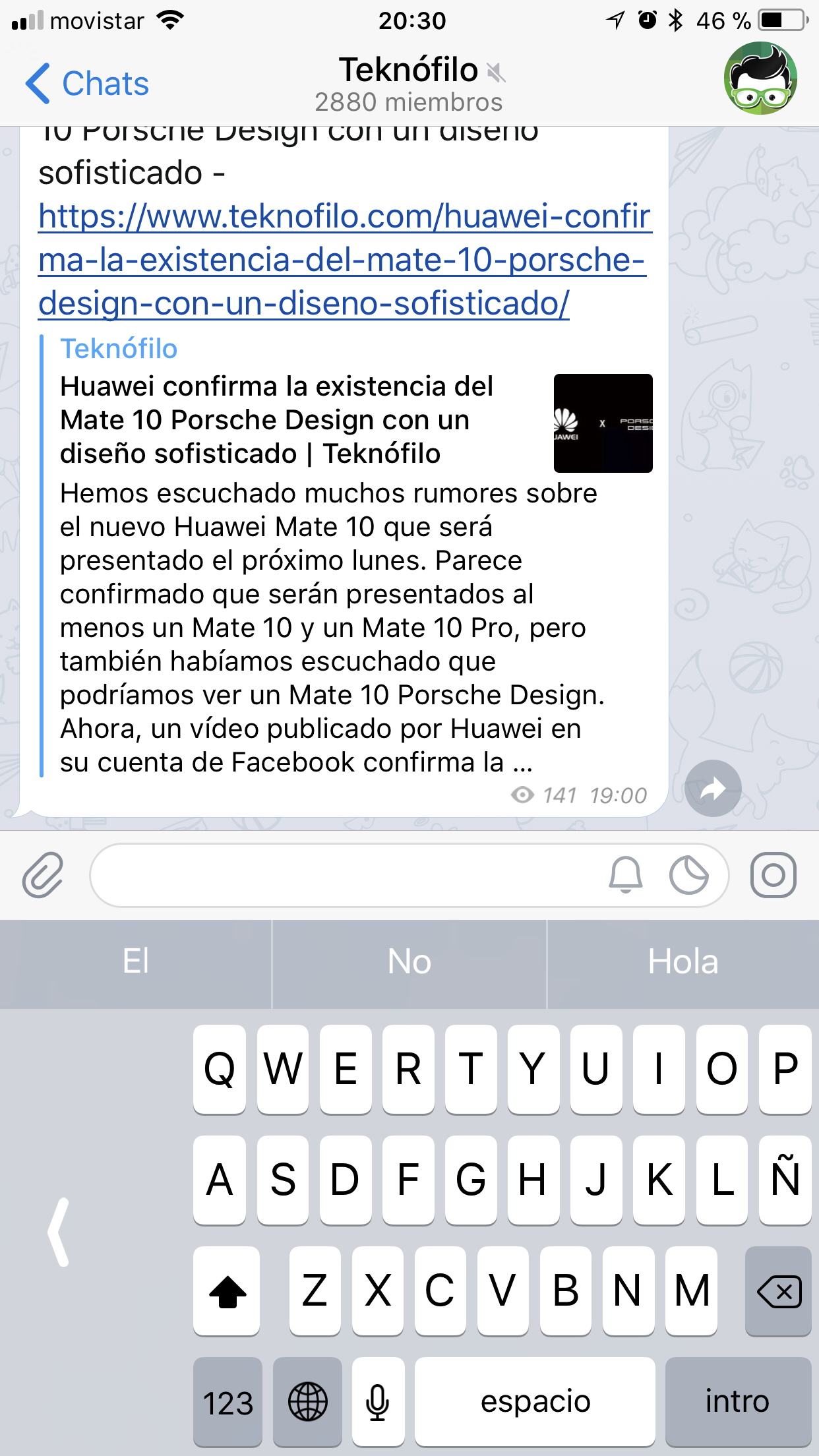Record a video message with camera icon
Image resolution: width=819 pixels, height=1456 pixels.
(773, 875)
